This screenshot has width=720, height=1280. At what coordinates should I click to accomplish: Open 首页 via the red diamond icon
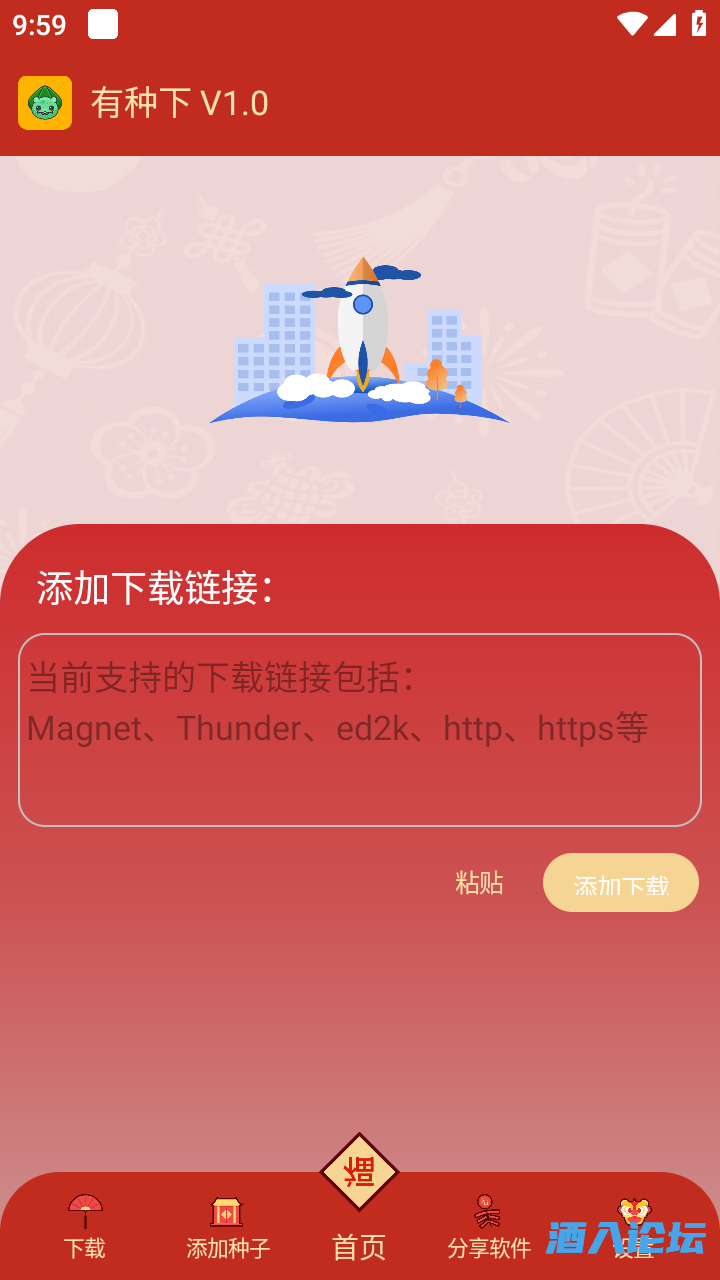coord(359,1172)
